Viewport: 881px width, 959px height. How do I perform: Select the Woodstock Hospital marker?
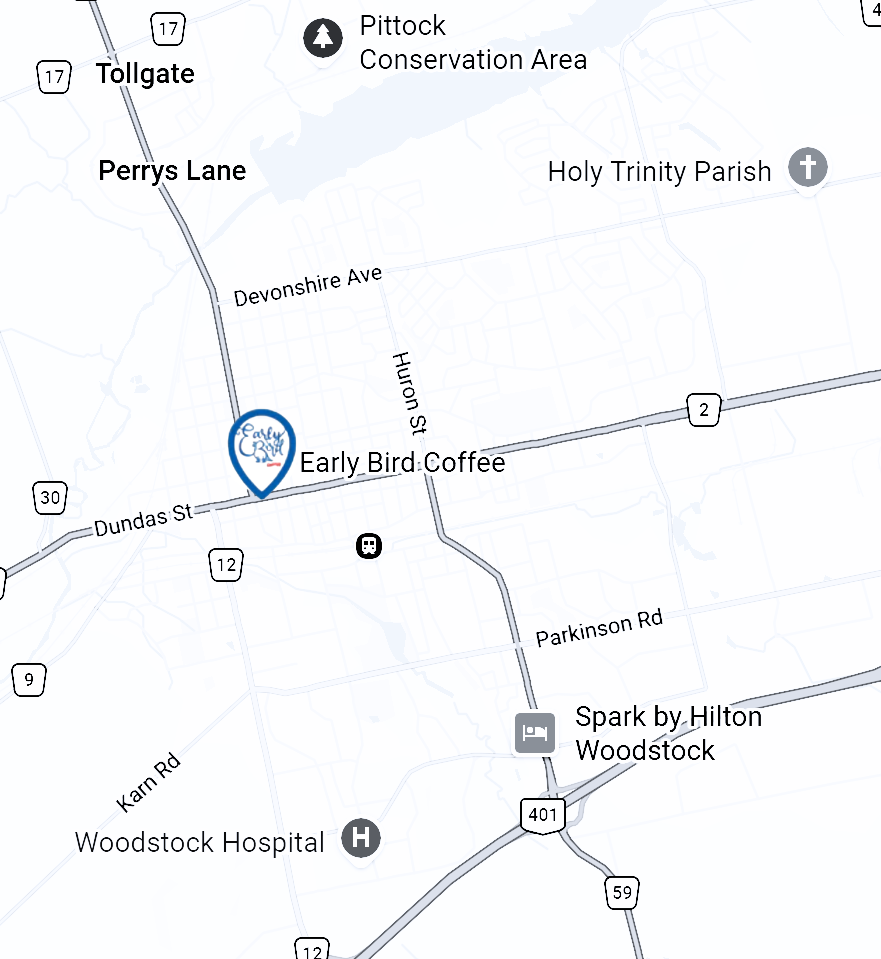(x=361, y=837)
